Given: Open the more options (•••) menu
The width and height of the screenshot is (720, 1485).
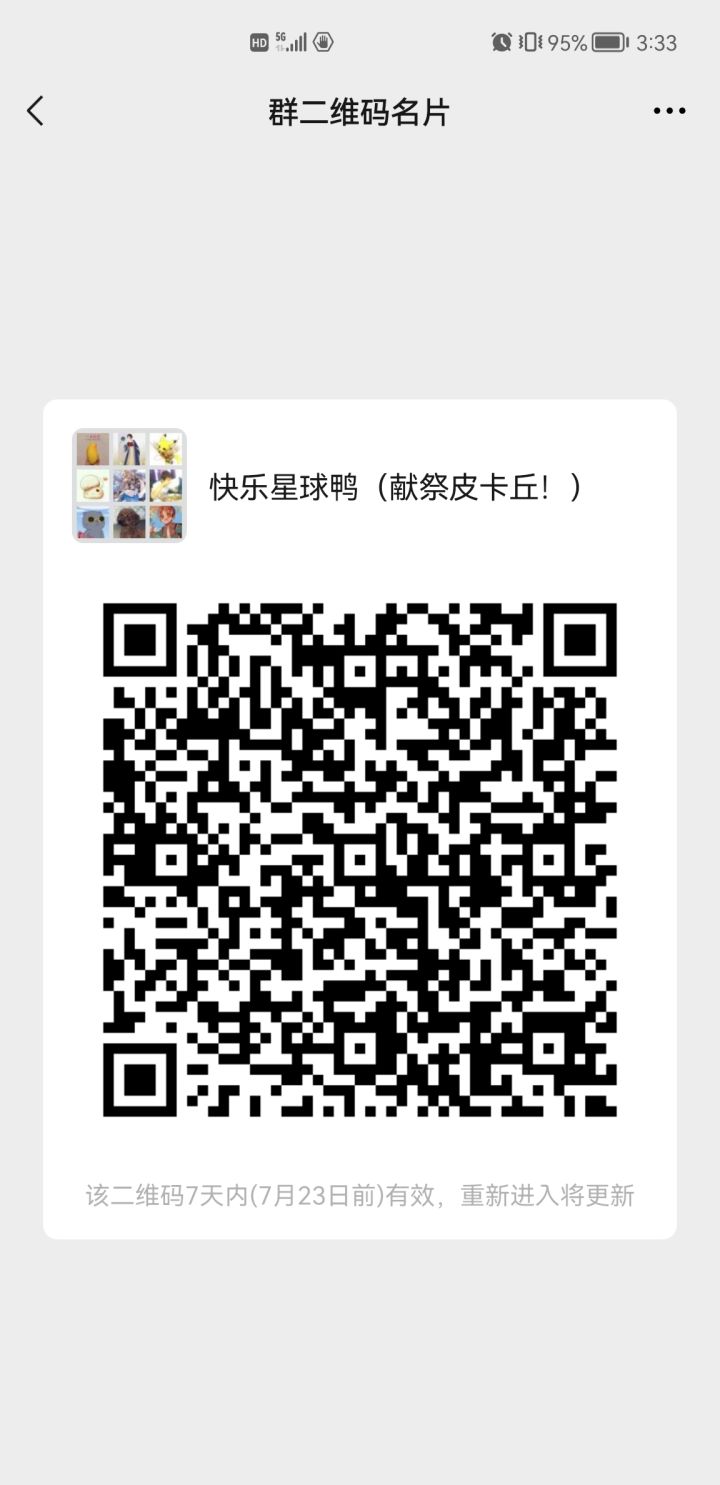Looking at the screenshot, I should coord(666,111).
